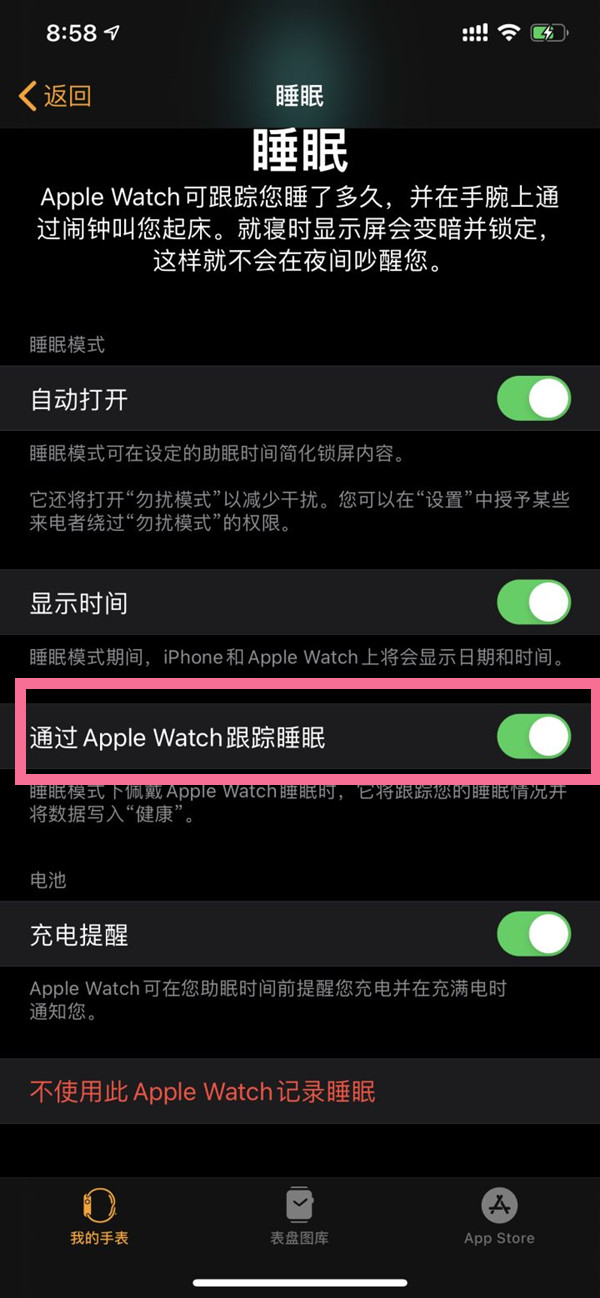Open the 表盘图库 tab

299,1216
